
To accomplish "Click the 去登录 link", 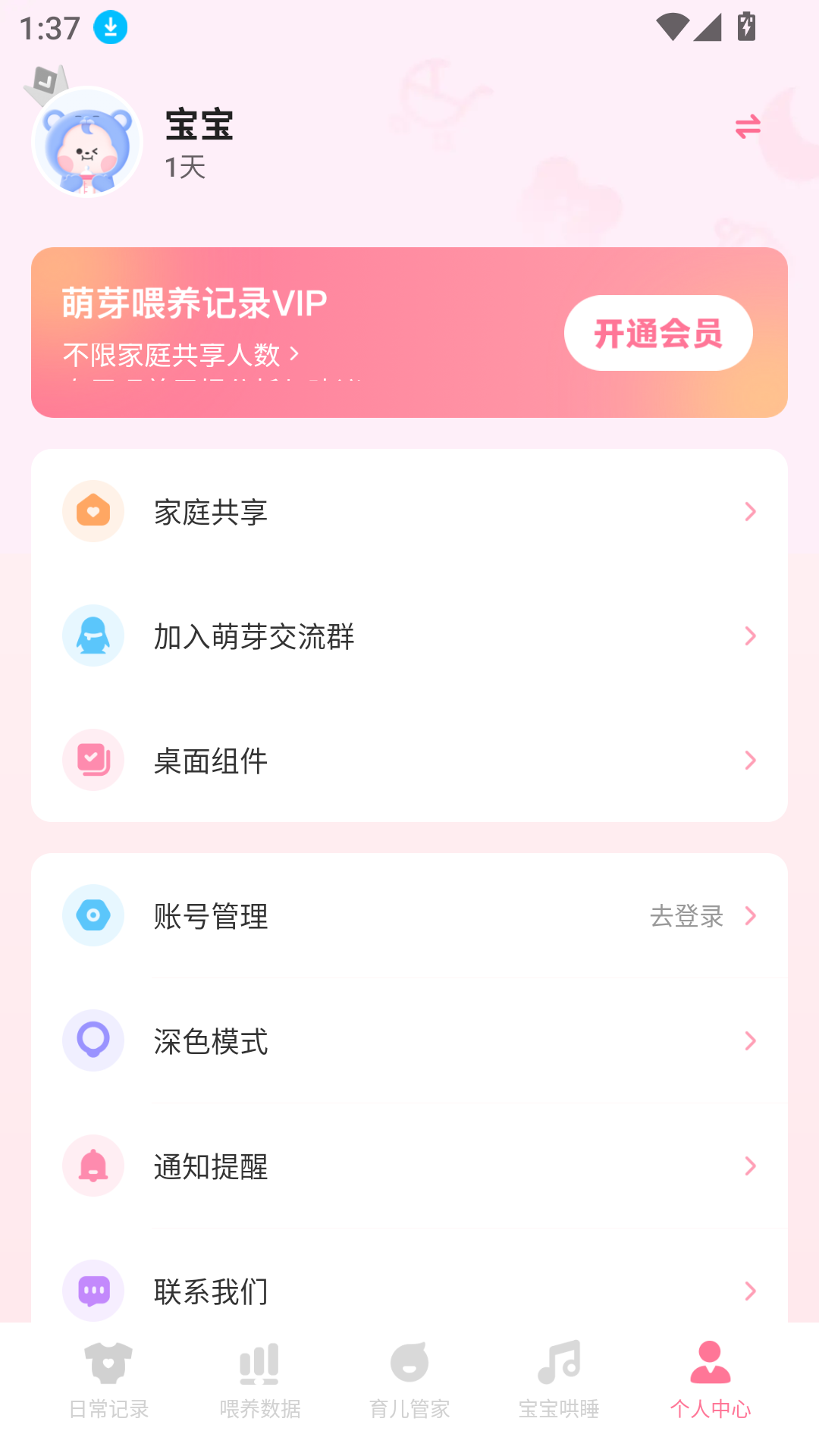I will (x=686, y=916).
